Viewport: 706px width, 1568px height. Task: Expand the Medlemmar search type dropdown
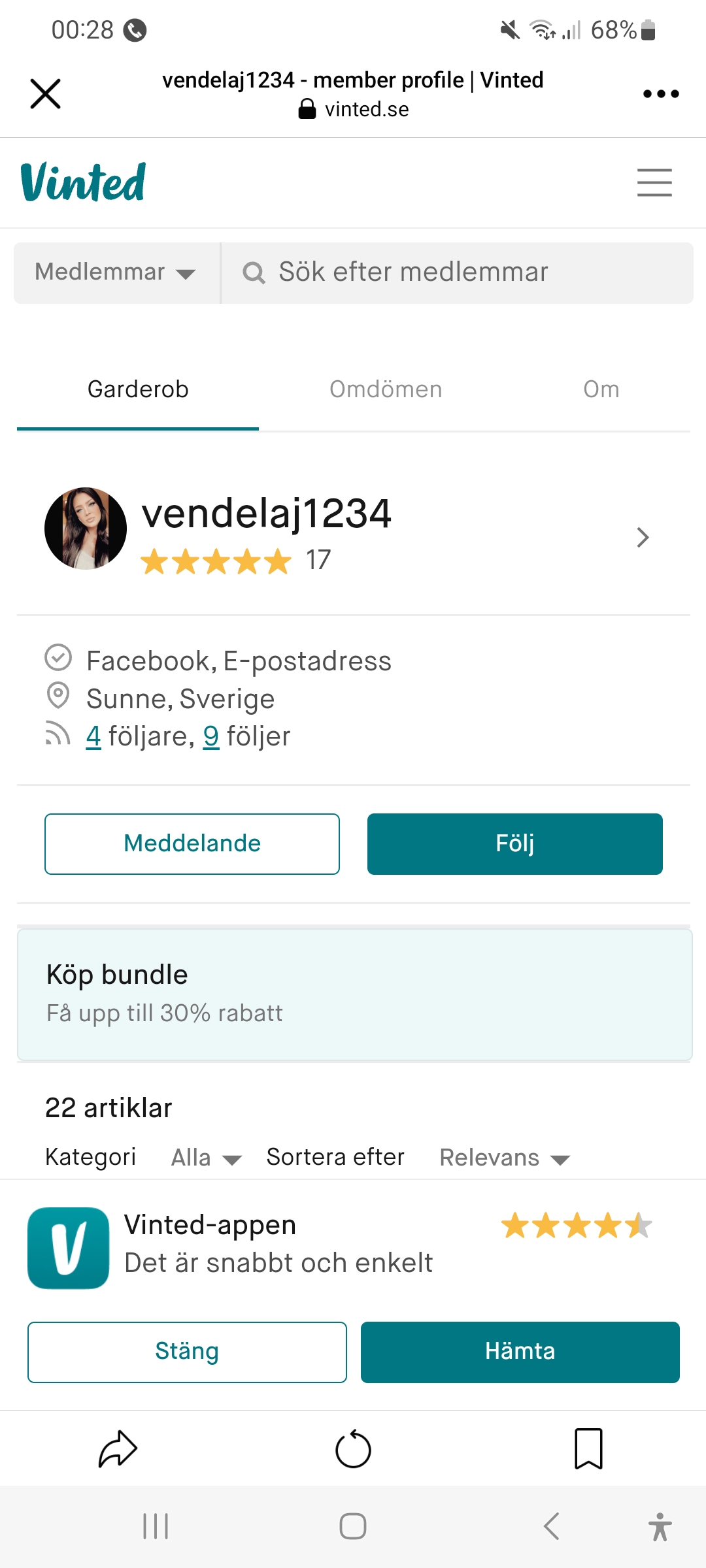pyautogui.click(x=116, y=272)
